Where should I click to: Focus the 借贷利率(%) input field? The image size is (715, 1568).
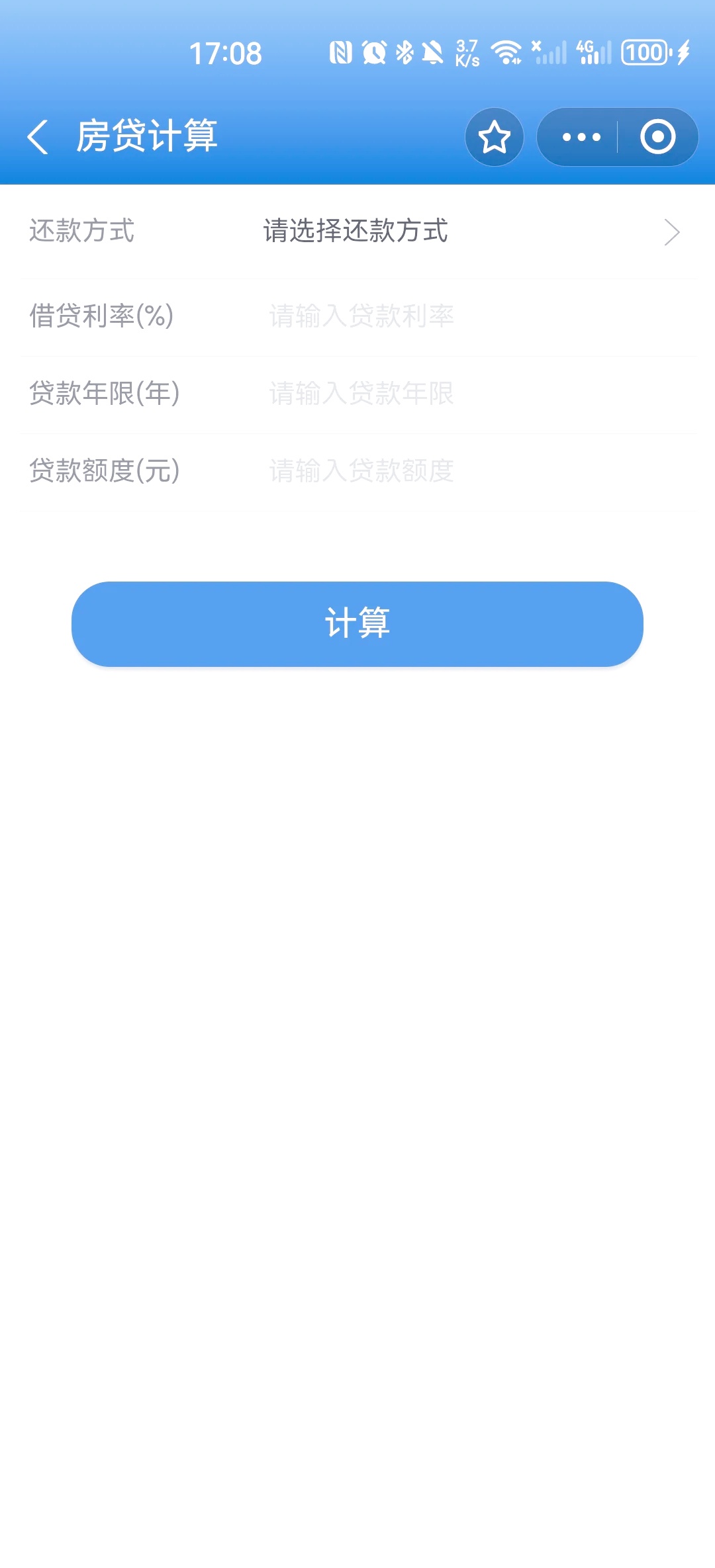coord(480,316)
